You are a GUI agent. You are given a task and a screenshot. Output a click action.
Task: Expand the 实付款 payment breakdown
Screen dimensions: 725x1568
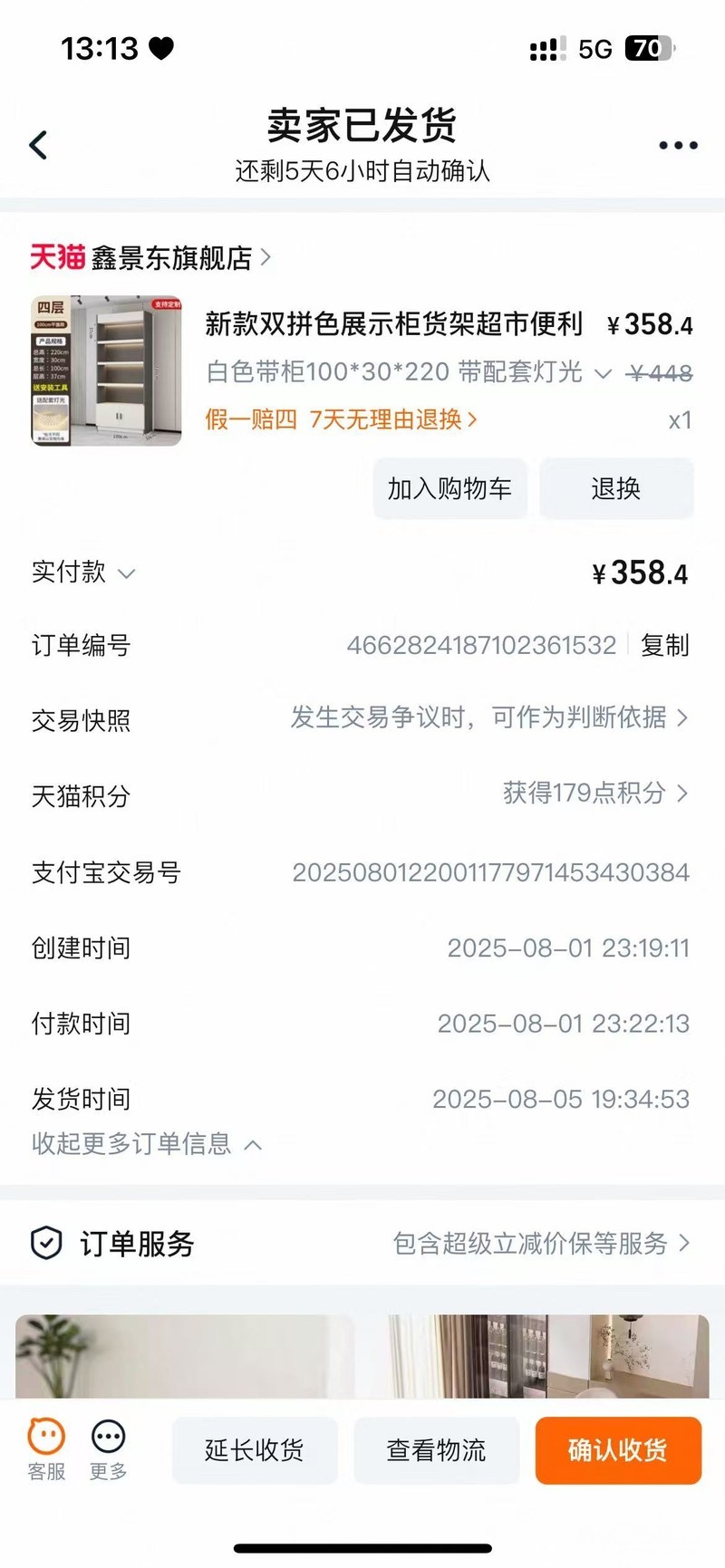83,572
